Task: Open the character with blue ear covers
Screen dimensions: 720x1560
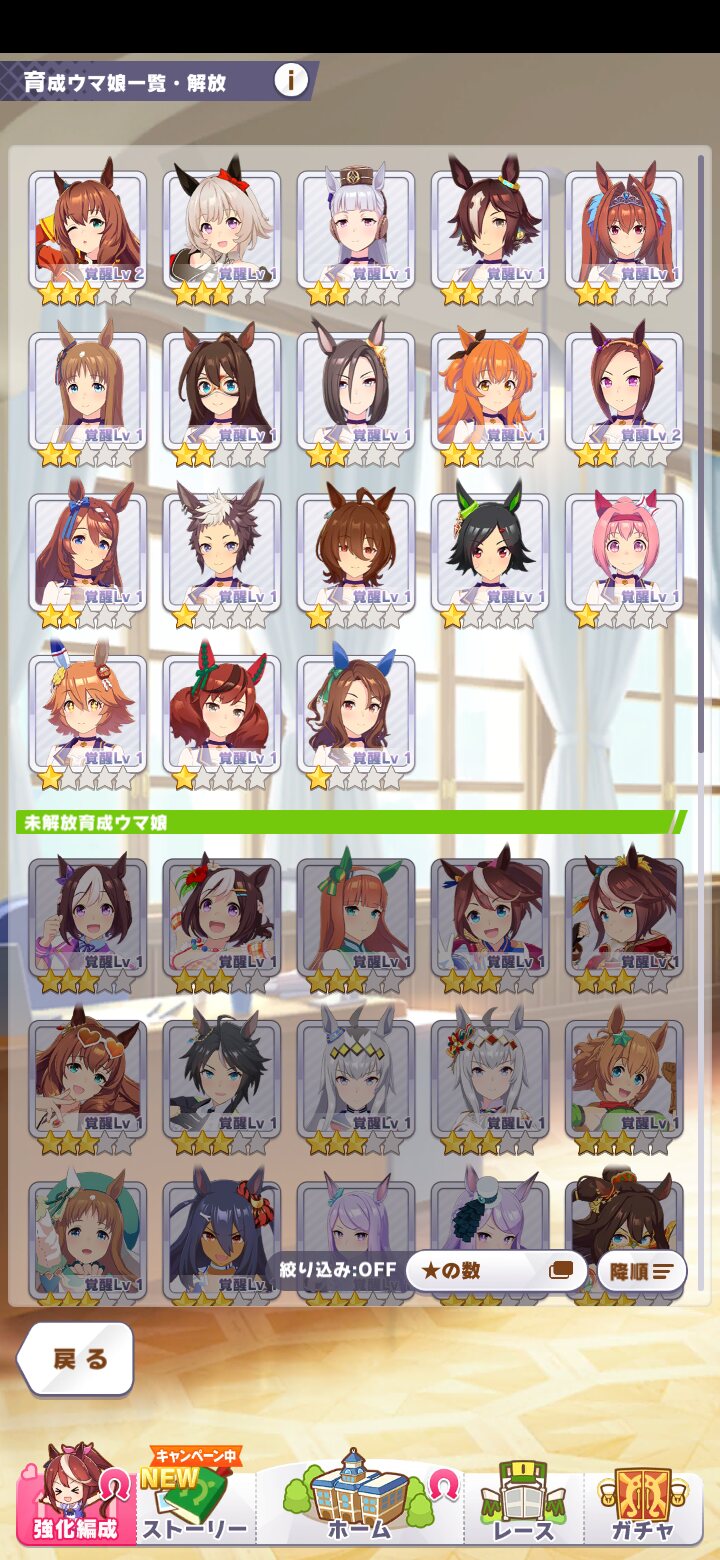Action: point(356,715)
